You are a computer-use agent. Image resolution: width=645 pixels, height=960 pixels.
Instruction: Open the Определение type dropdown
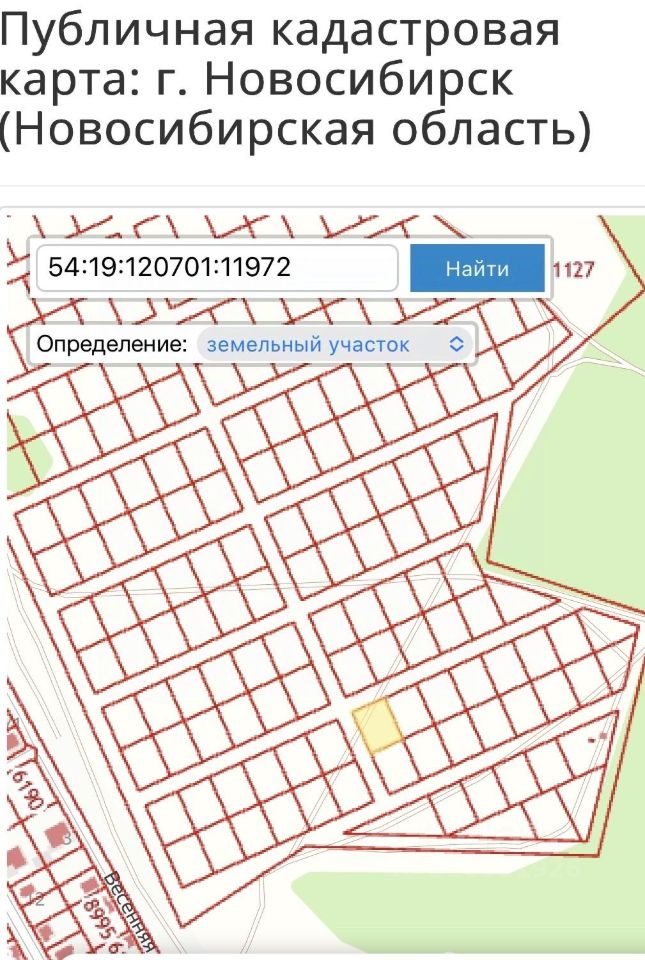point(334,345)
